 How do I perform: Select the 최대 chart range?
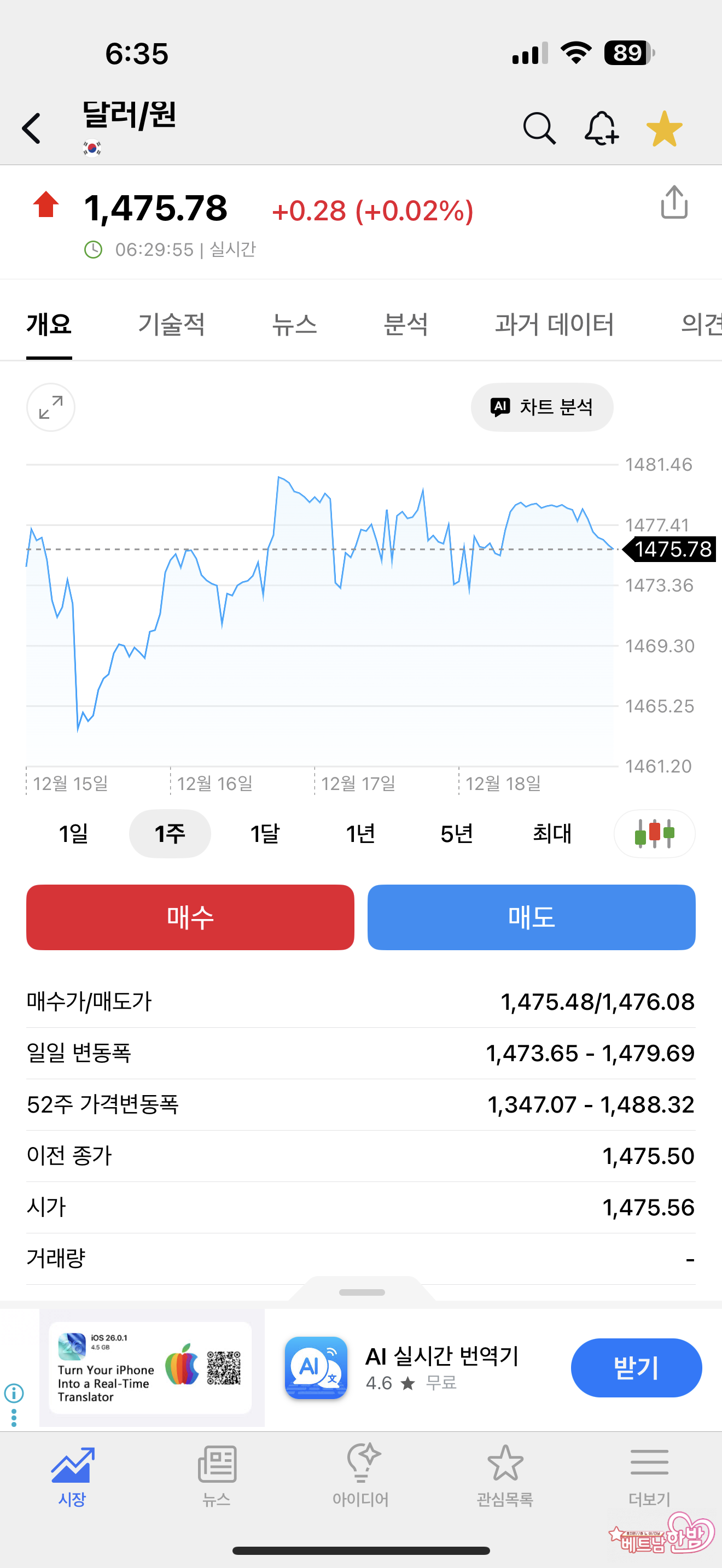[552, 833]
